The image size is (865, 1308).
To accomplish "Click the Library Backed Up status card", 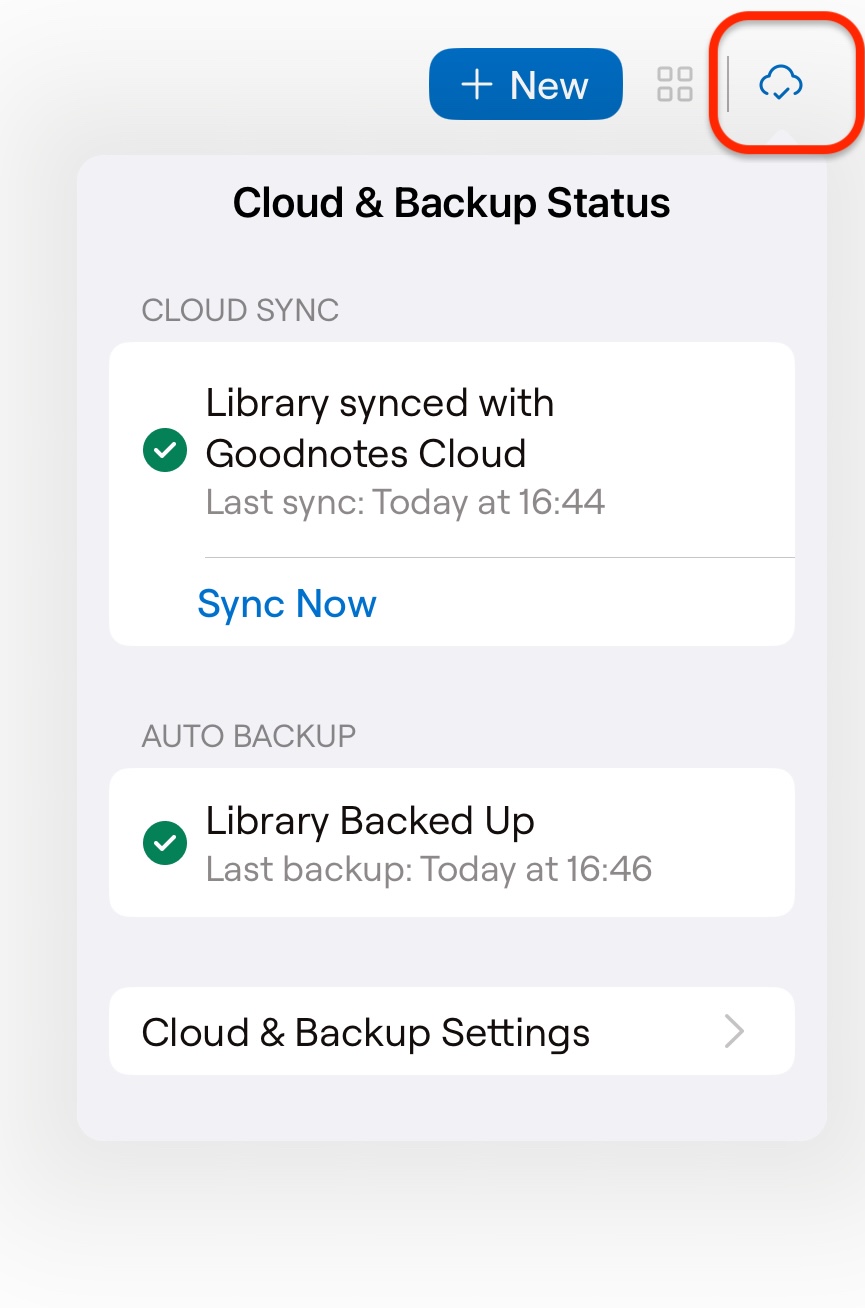I will (451, 842).
